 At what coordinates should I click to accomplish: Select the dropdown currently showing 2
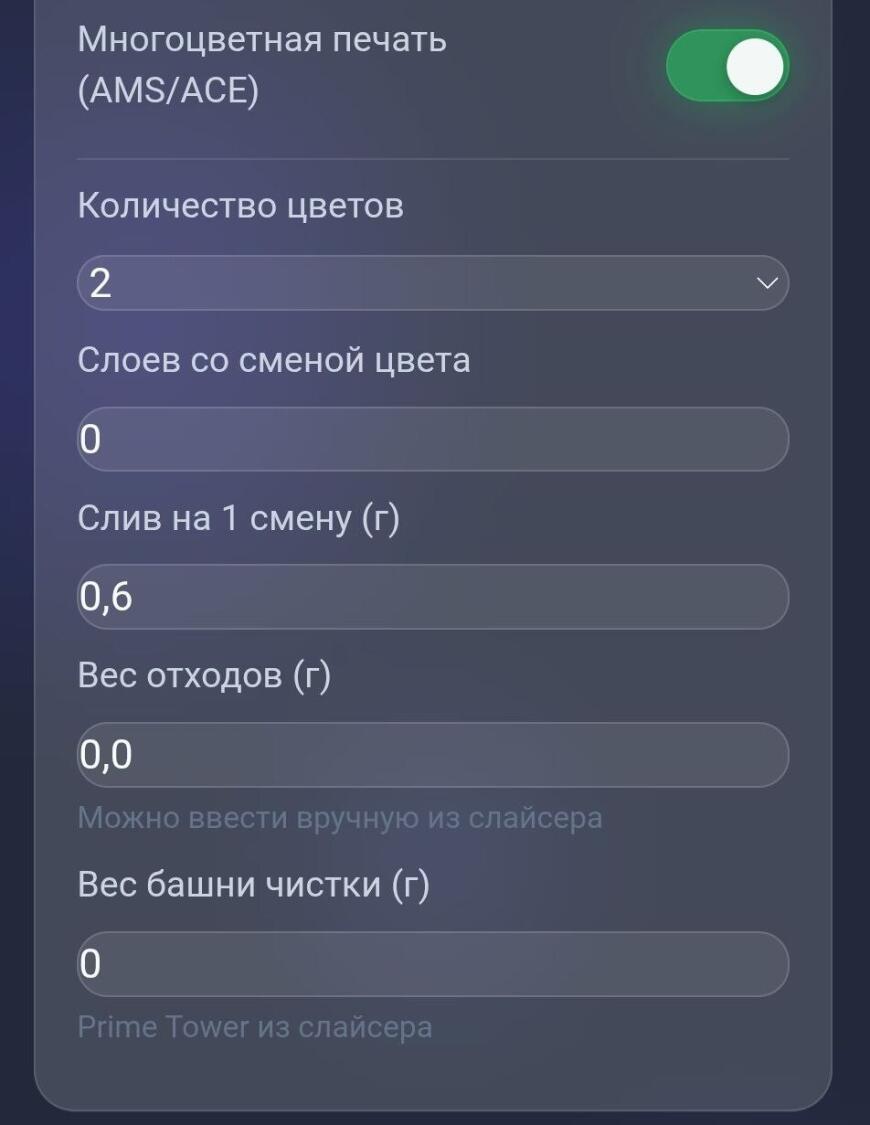[x=434, y=283]
